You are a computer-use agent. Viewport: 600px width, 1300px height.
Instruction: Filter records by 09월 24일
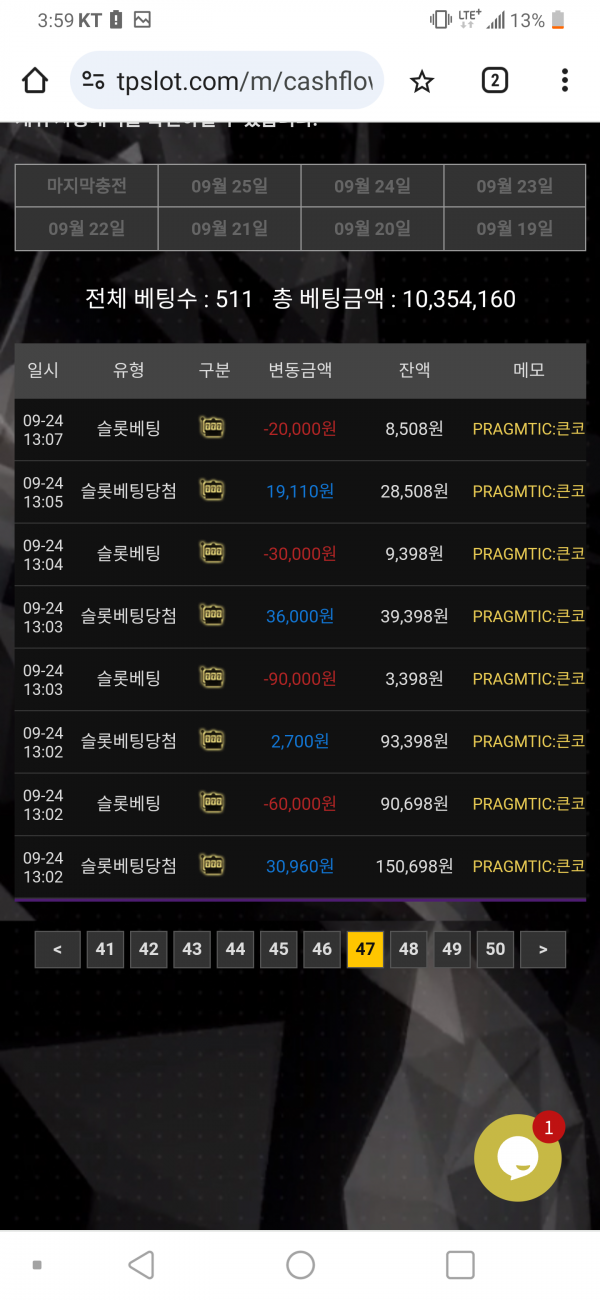(372, 186)
